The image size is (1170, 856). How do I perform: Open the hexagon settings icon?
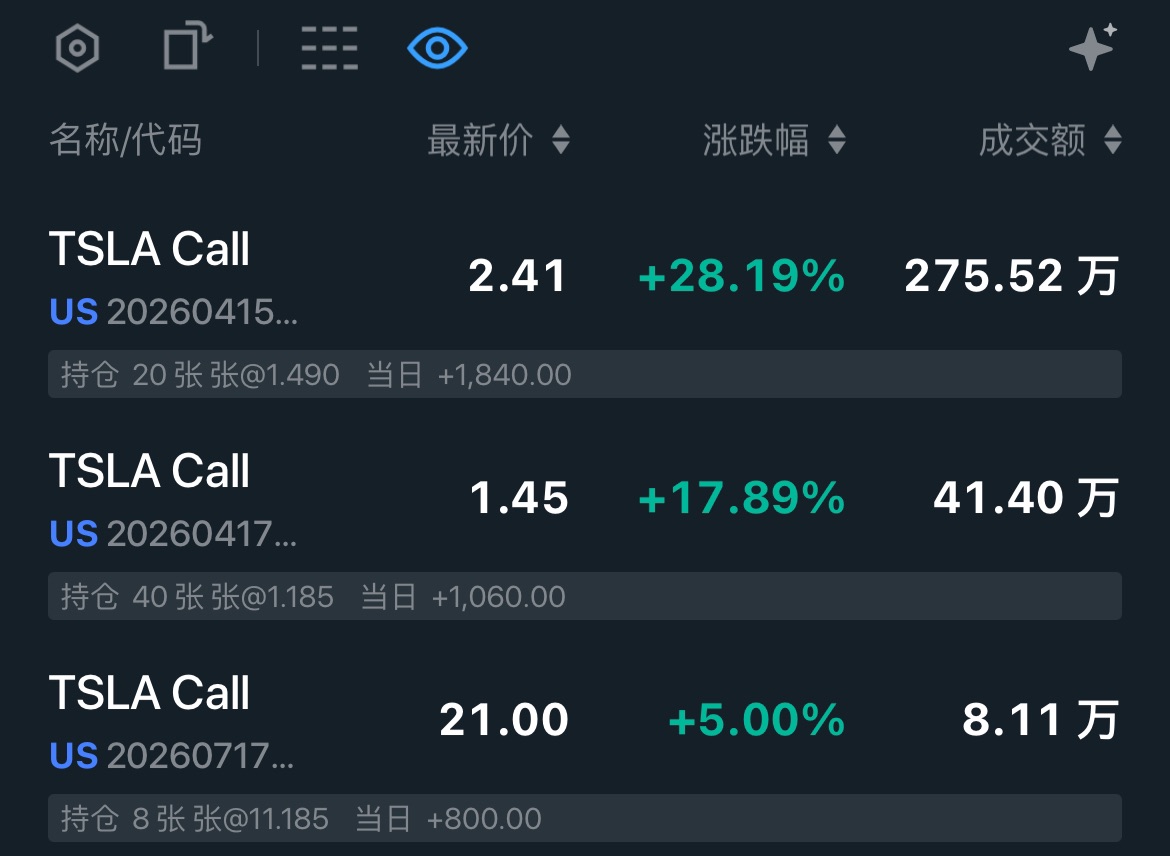[77, 49]
